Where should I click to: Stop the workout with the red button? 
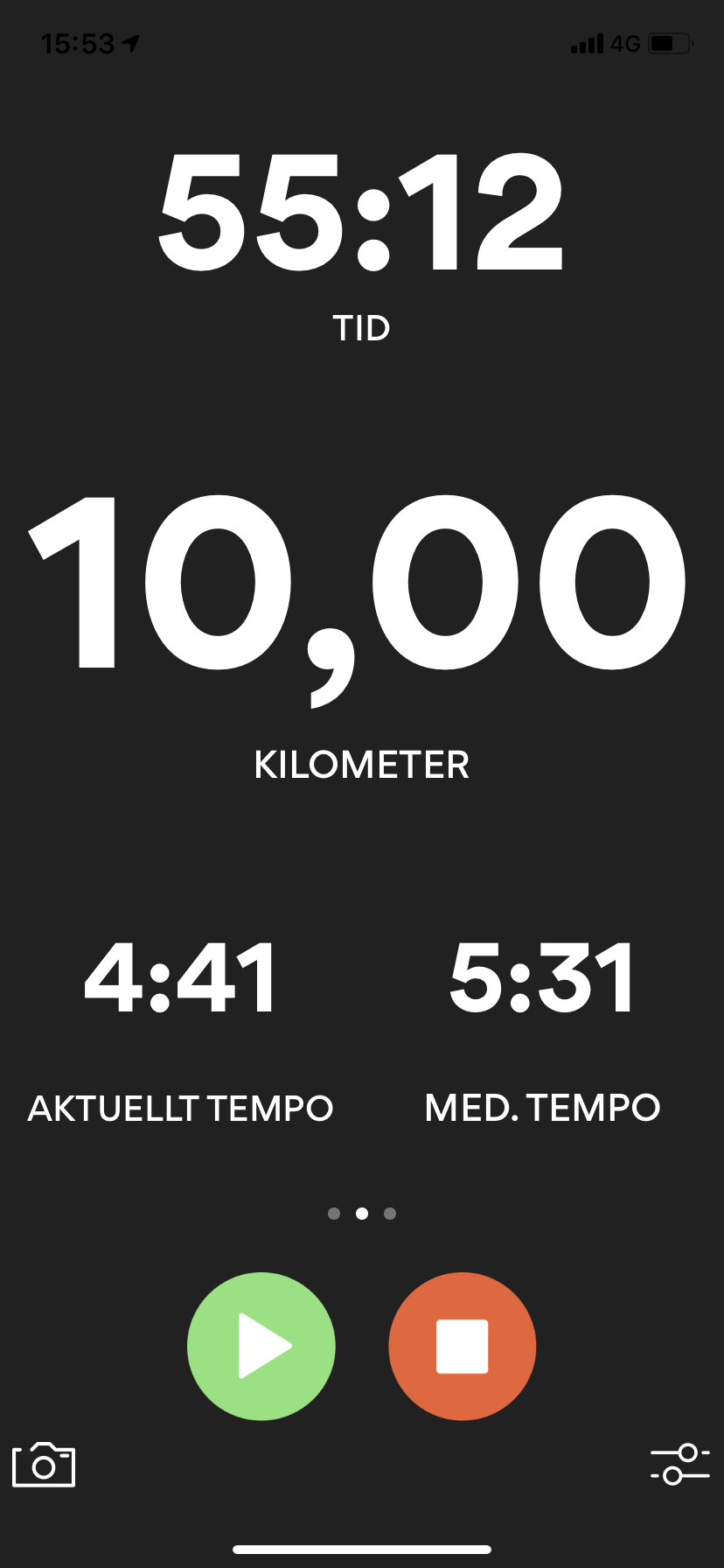tap(463, 1346)
